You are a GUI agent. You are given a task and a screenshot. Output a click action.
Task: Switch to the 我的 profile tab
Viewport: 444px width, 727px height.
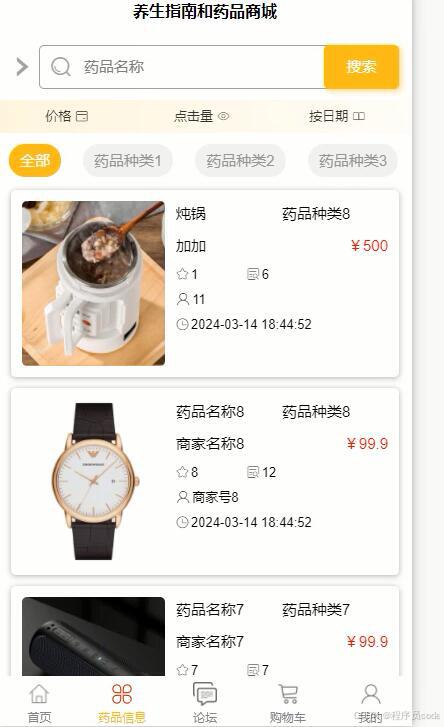click(x=370, y=703)
